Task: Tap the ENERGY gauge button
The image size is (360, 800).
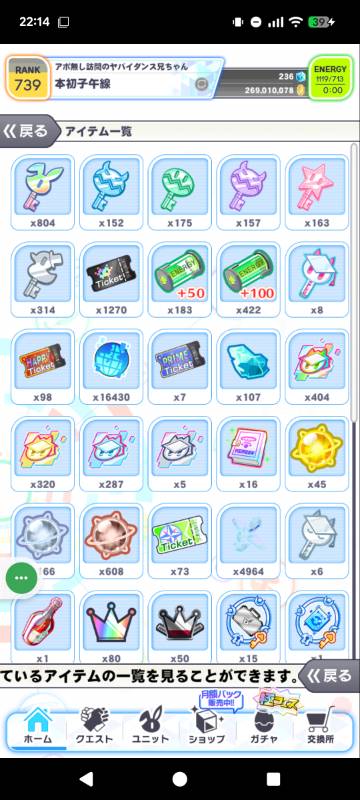Action: [x=330, y=79]
